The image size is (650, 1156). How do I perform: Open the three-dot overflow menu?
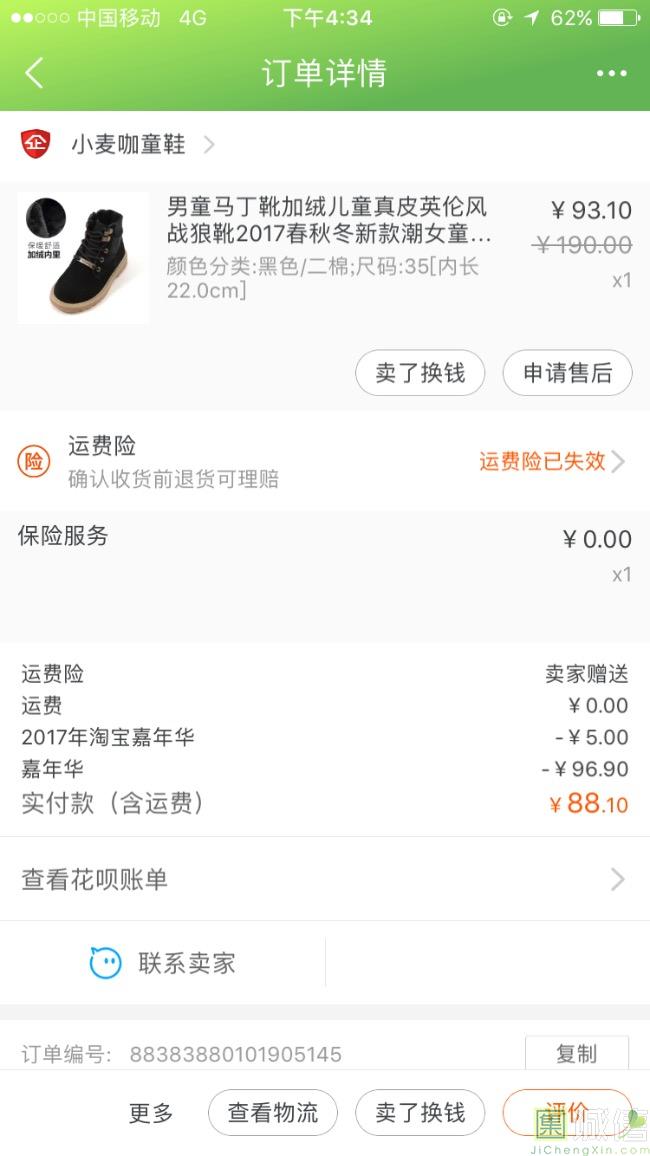pyautogui.click(x=611, y=73)
